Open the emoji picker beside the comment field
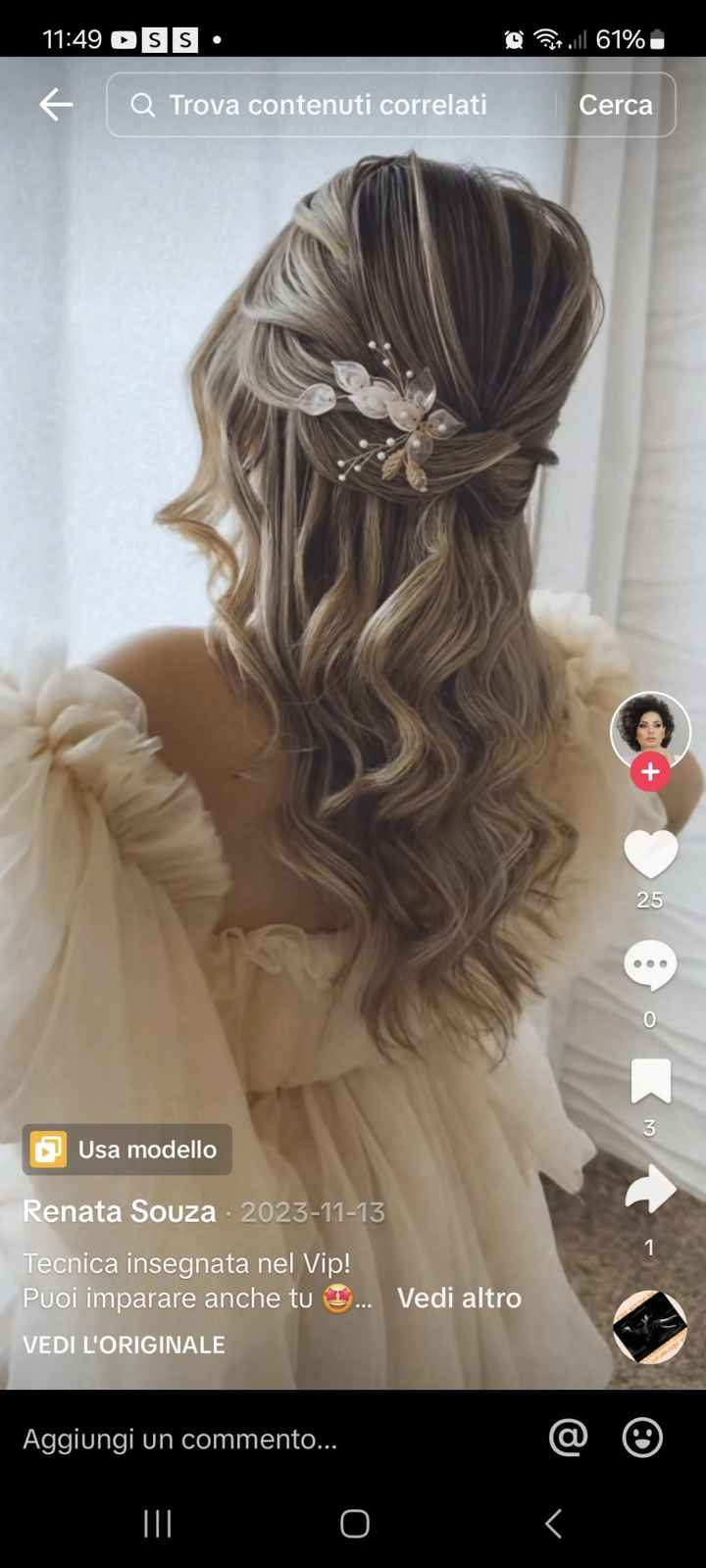 [642, 1439]
